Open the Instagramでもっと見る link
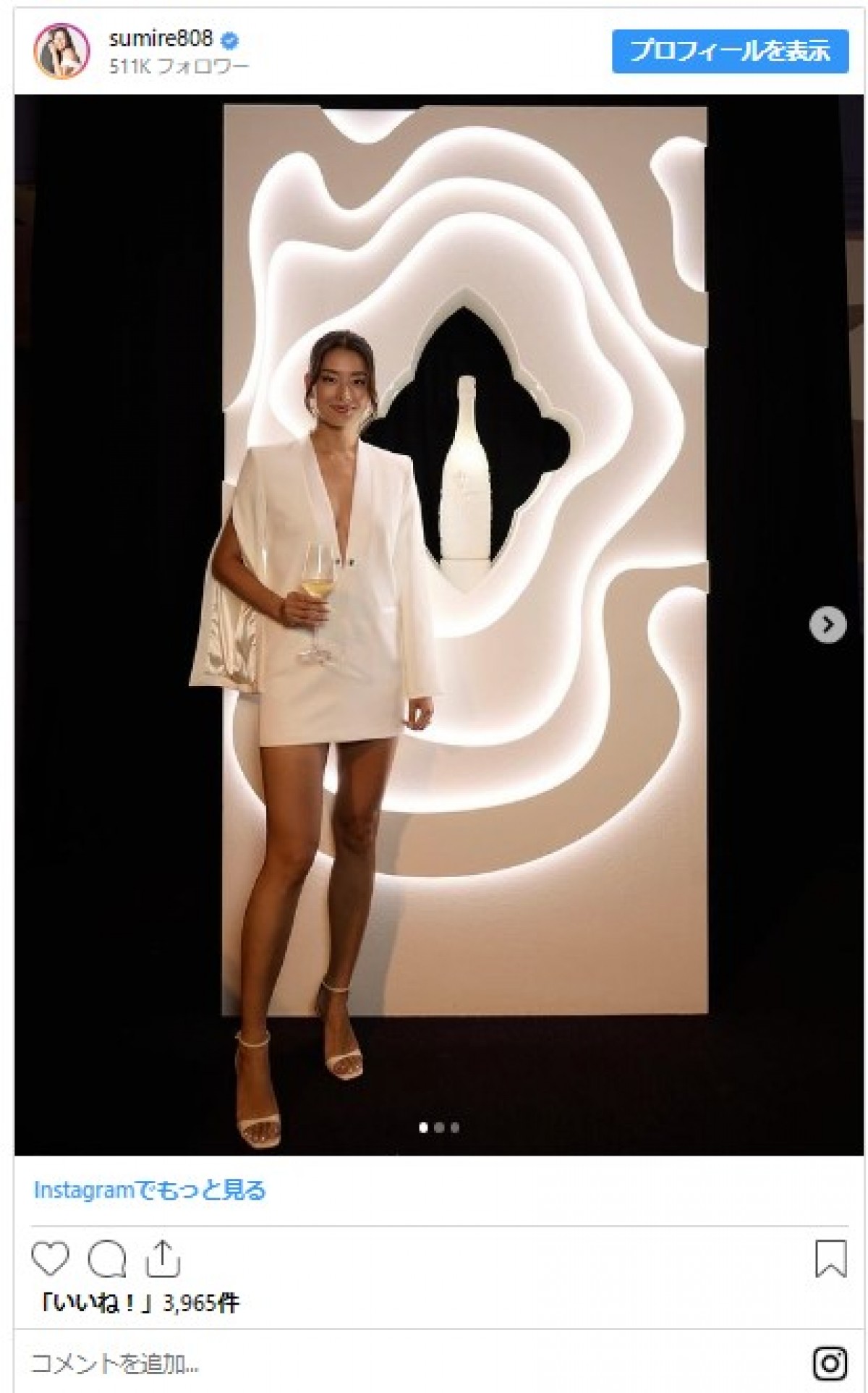This screenshot has height=1393, width=868. pyautogui.click(x=150, y=1190)
